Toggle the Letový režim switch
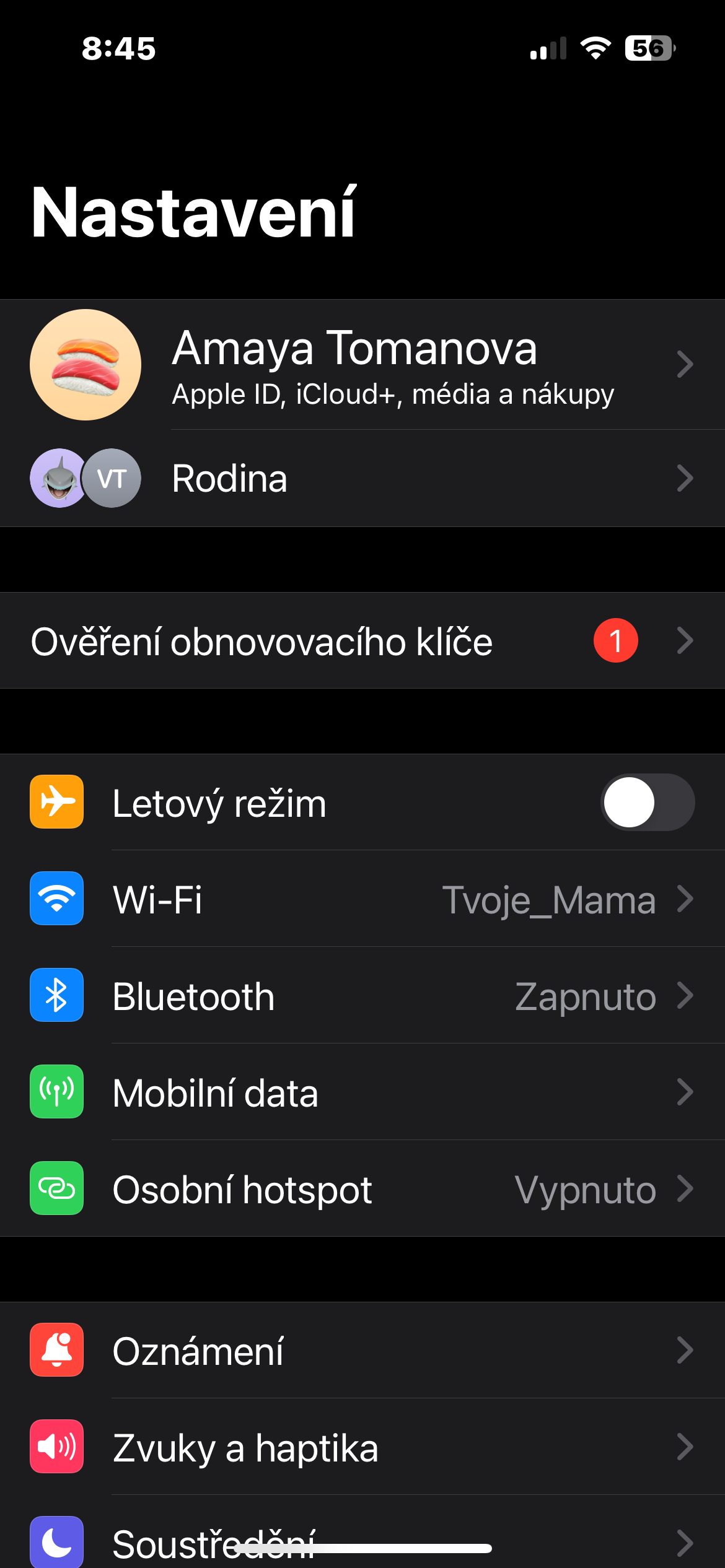 [x=647, y=803]
